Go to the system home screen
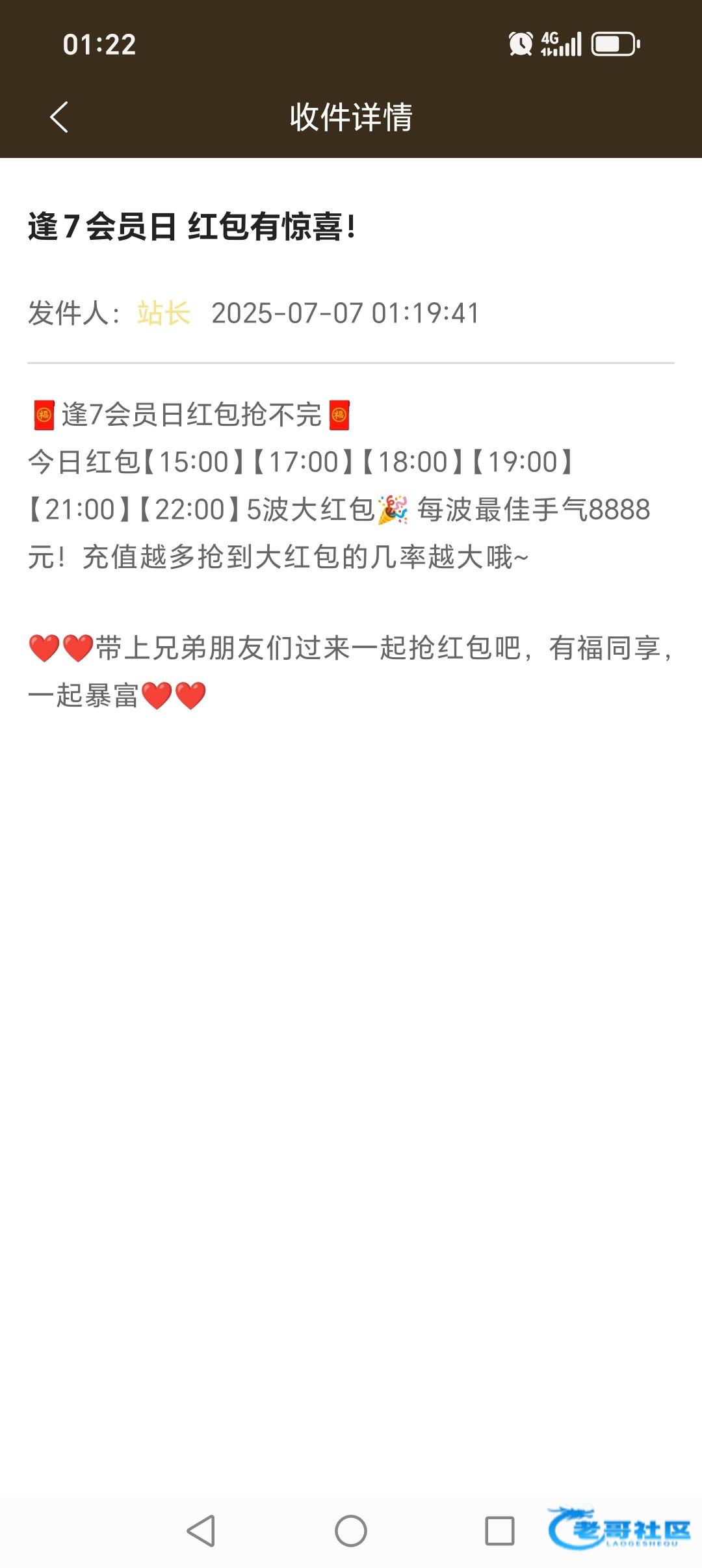The image size is (702, 1568). click(x=351, y=1530)
